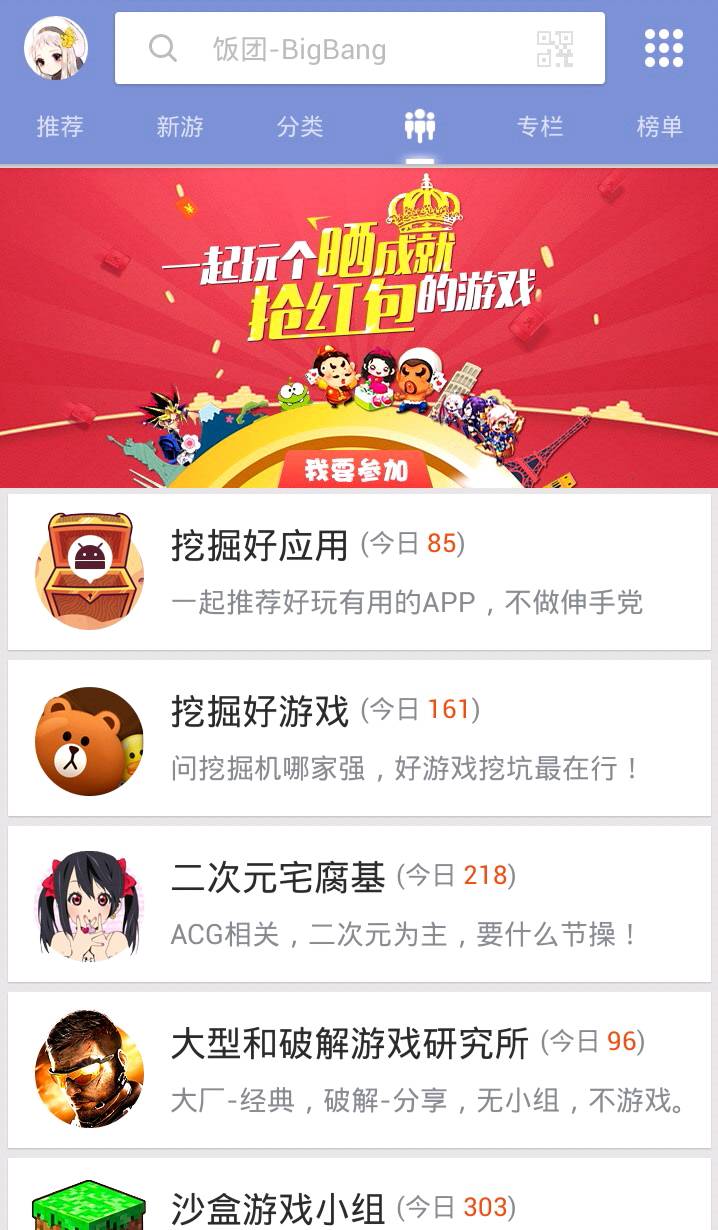Tap the 饭团-BigBang search box
The image size is (718, 1230).
click(x=330, y=48)
